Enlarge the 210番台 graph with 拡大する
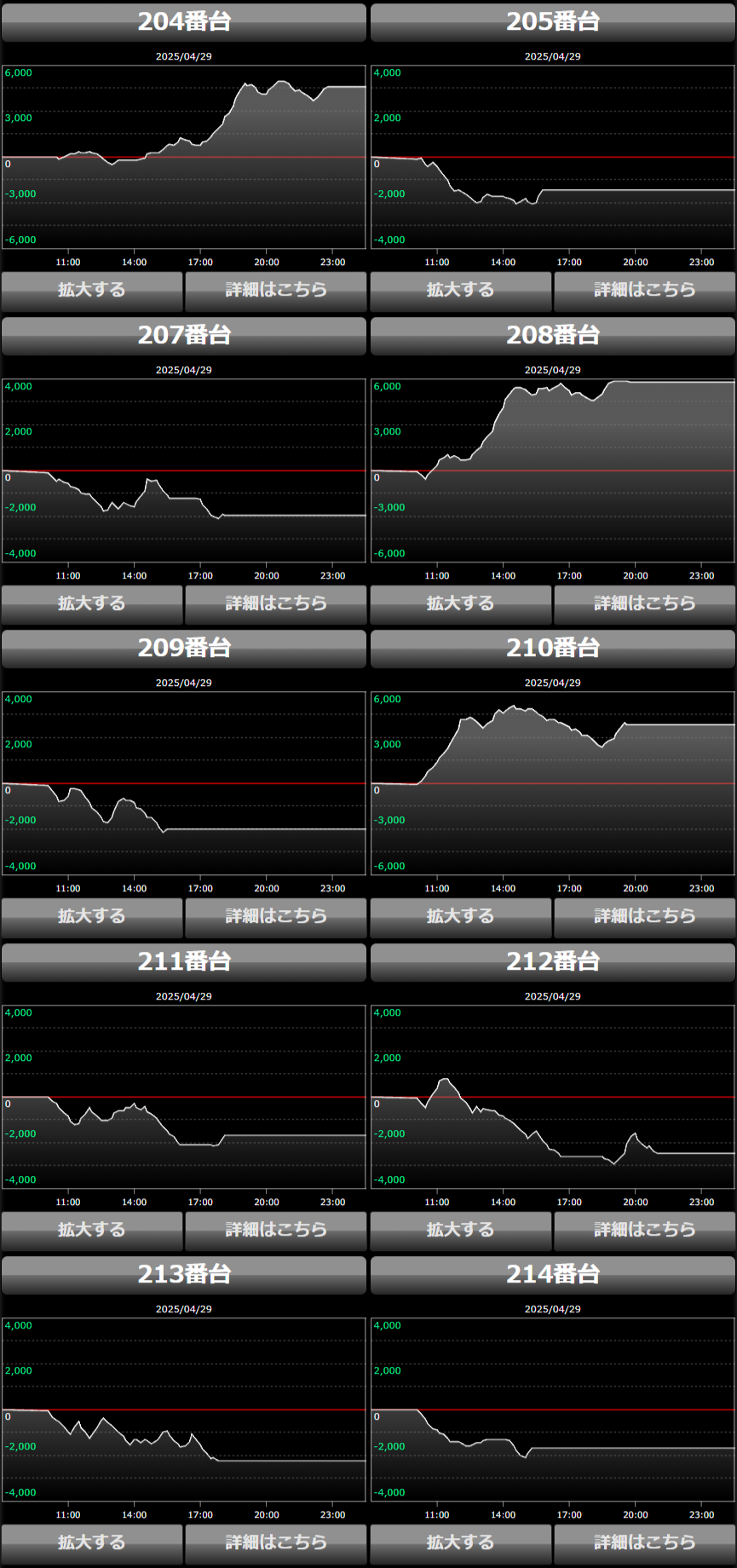The height and width of the screenshot is (1568, 737). click(461, 917)
